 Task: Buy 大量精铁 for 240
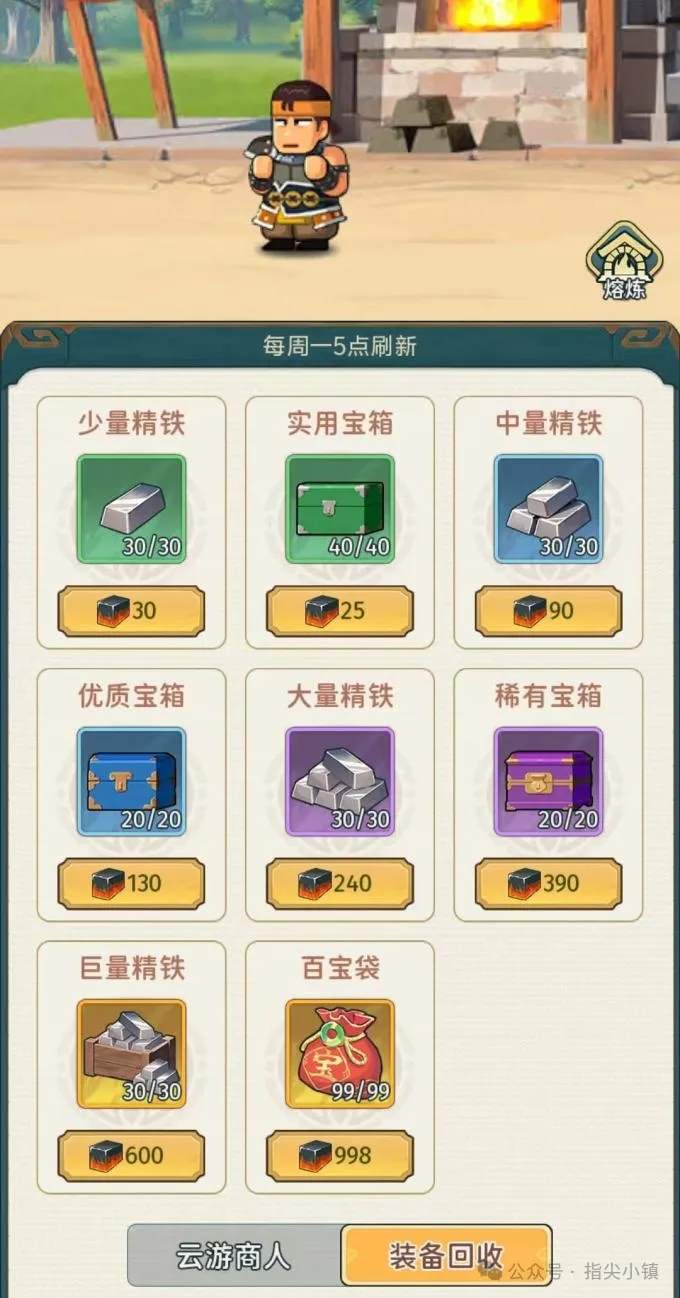pyautogui.click(x=340, y=884)
